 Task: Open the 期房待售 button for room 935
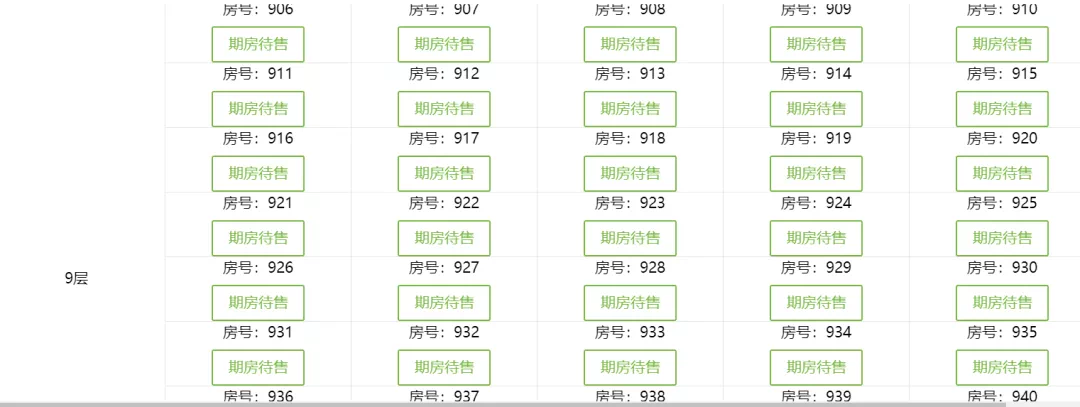[1002, 367]
